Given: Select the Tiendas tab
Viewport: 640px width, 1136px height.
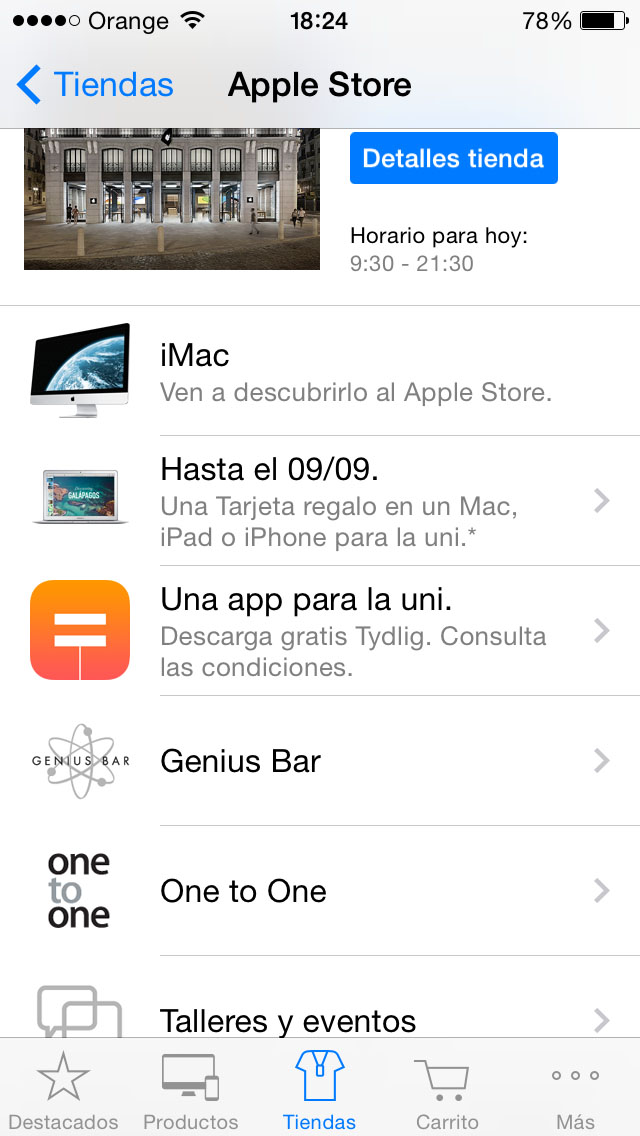Looking at the screenshot, I should coord(320,1089).
